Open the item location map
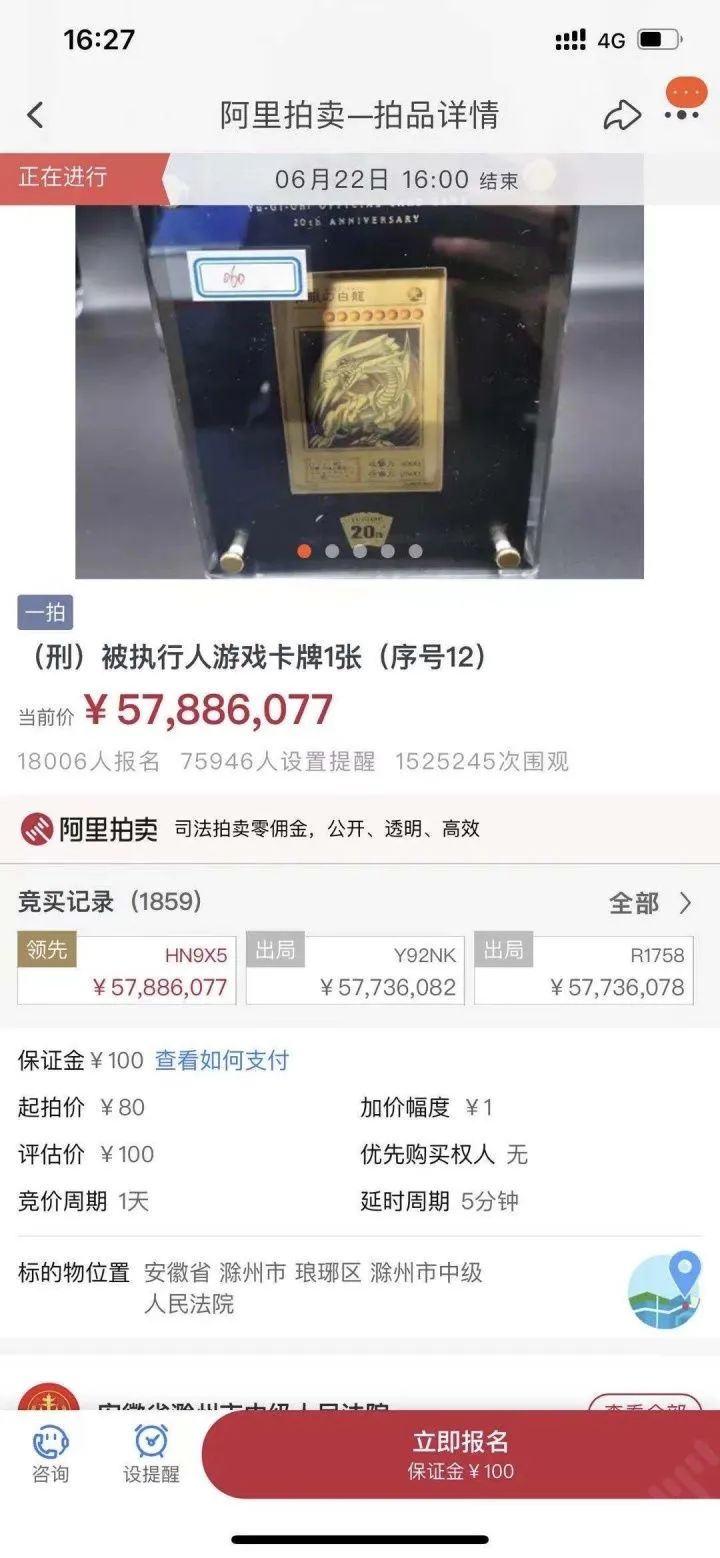The width and height of the screenshot is (720, 1558). point(664,1289)
